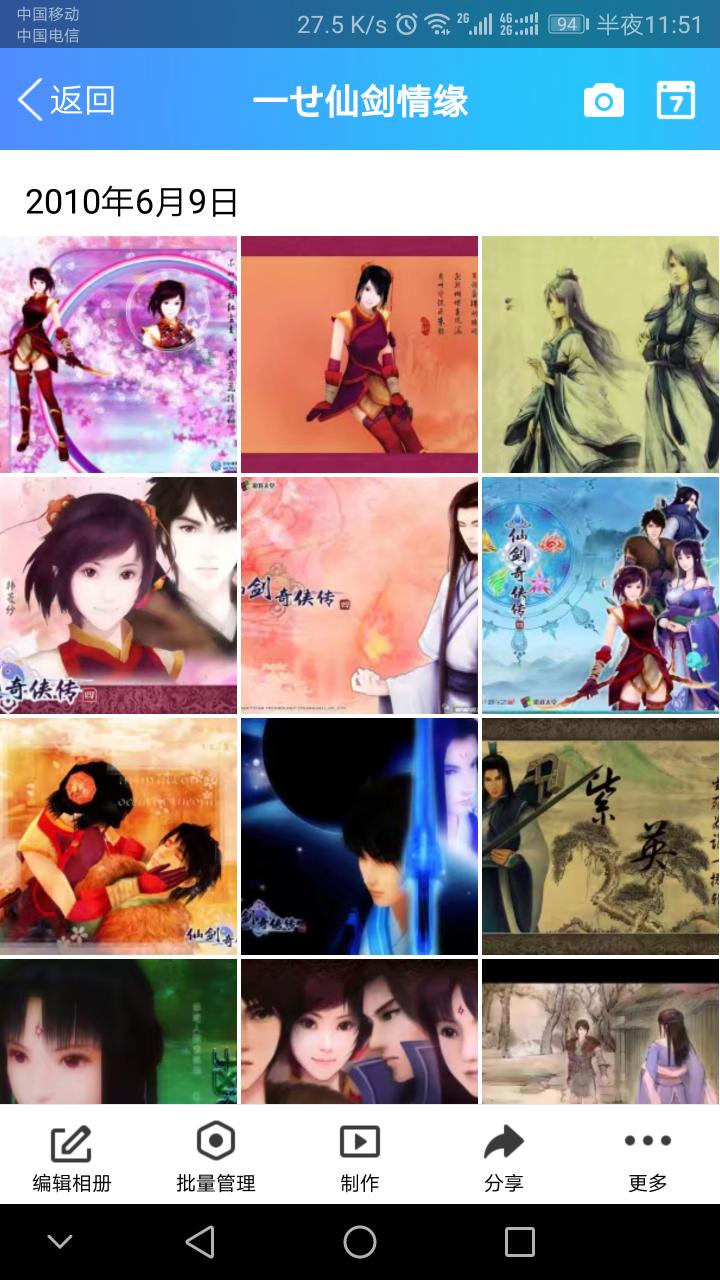
Task: Open the photo with 紫英 calligraphy
Action: coord(600,836)
